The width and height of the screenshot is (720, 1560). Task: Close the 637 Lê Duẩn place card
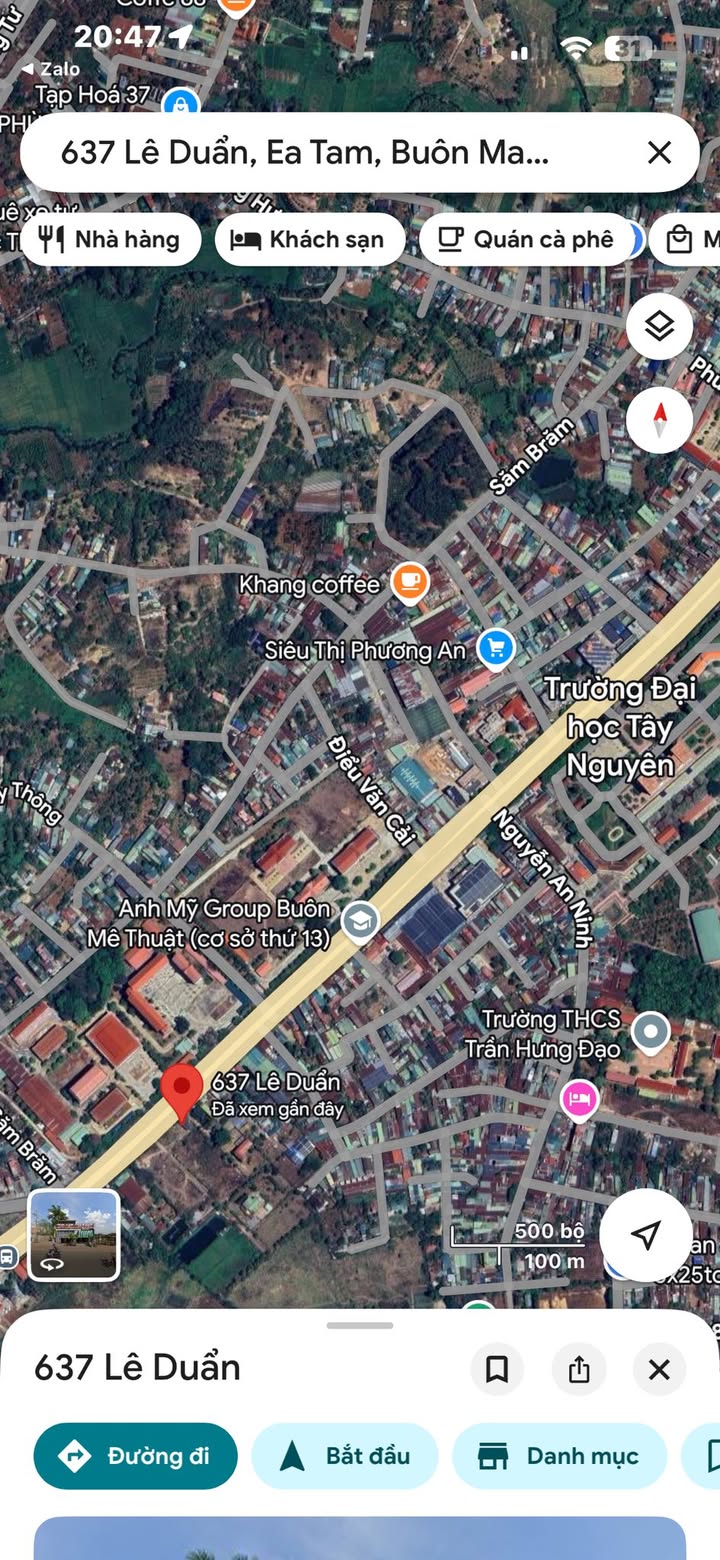[x=659, y=1369]
